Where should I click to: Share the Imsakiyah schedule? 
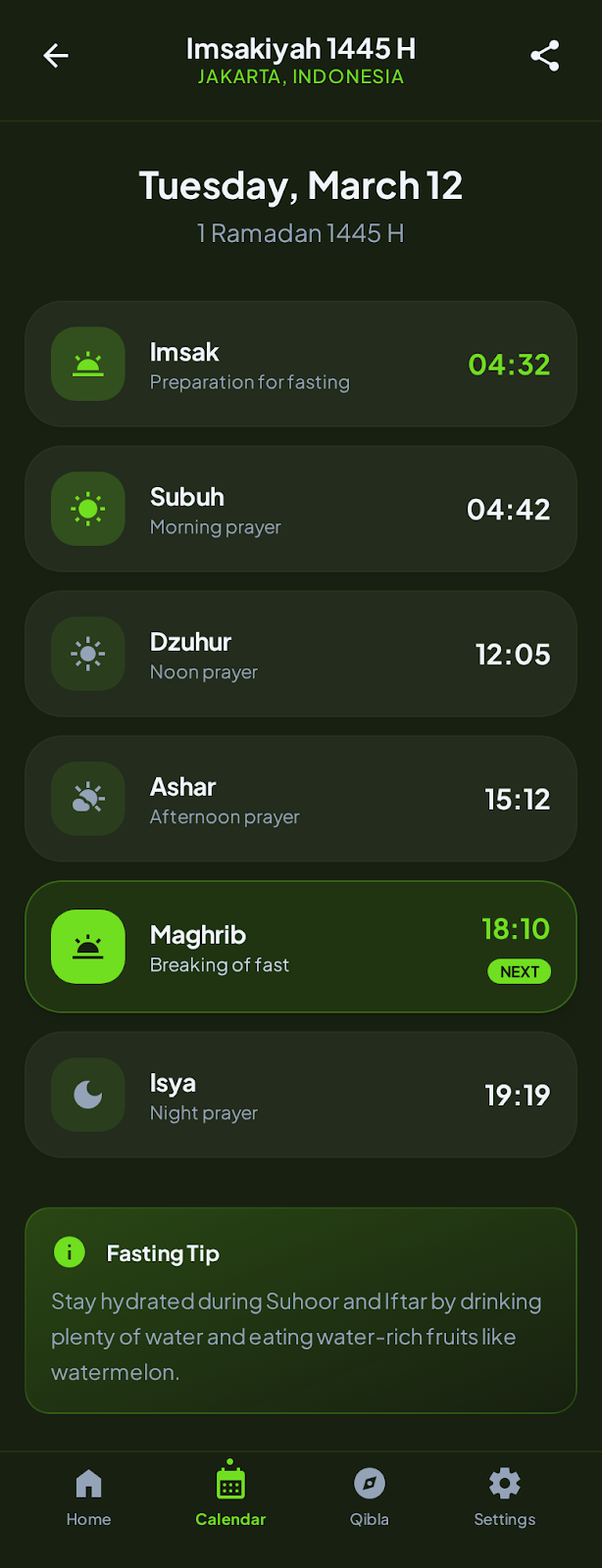click(x=545, y=56)
